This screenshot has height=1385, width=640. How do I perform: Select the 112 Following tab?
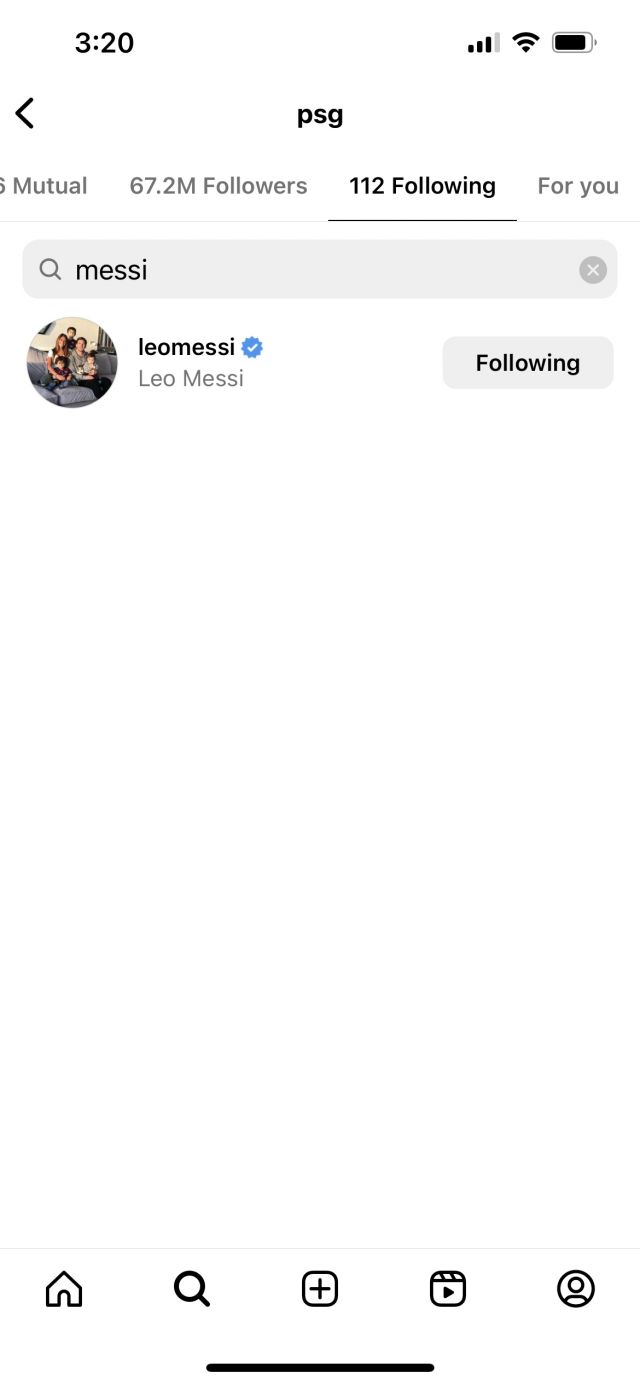(x=422, y=186)
